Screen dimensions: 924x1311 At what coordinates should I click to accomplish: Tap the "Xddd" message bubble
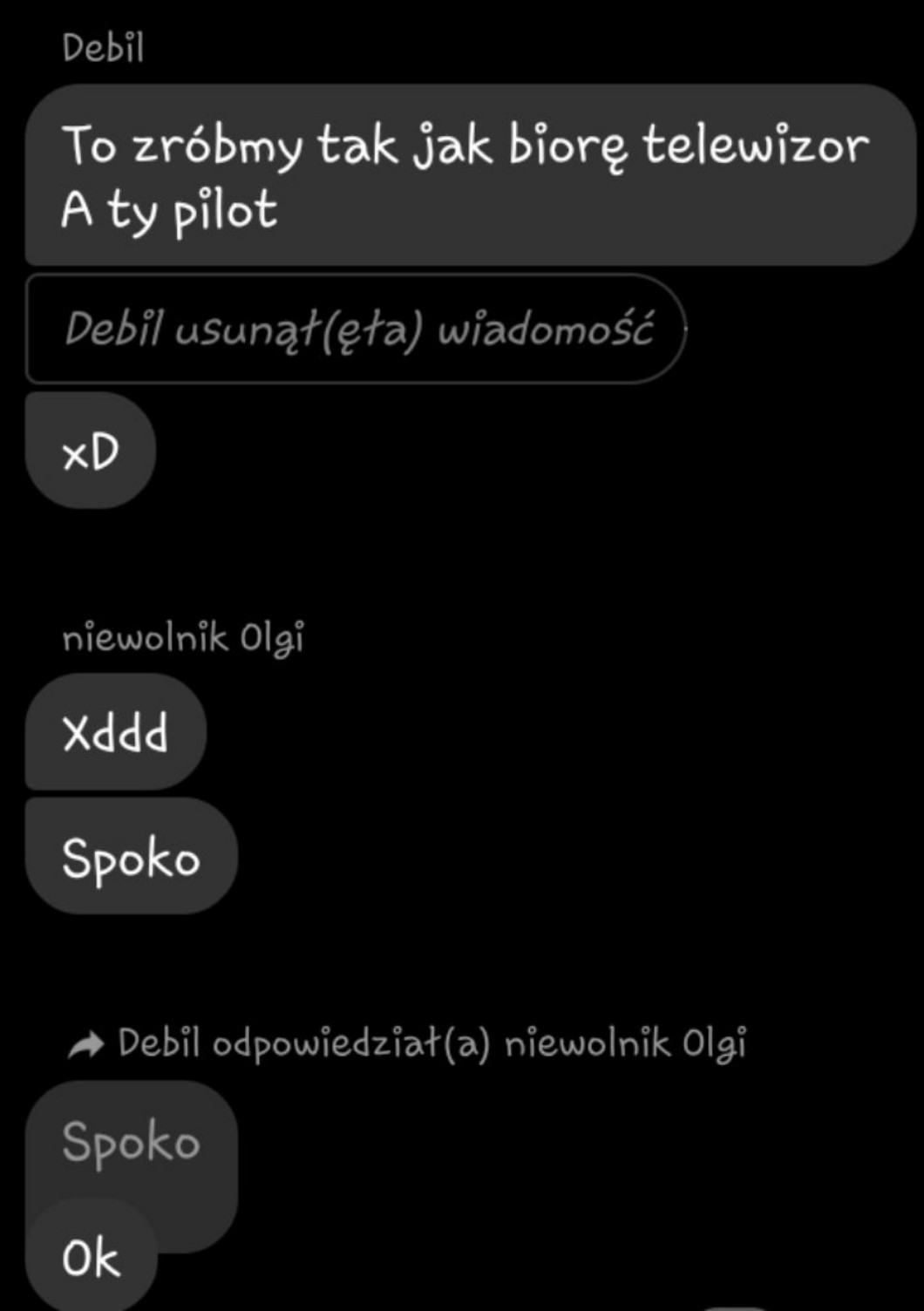click(x=116, y=732)
